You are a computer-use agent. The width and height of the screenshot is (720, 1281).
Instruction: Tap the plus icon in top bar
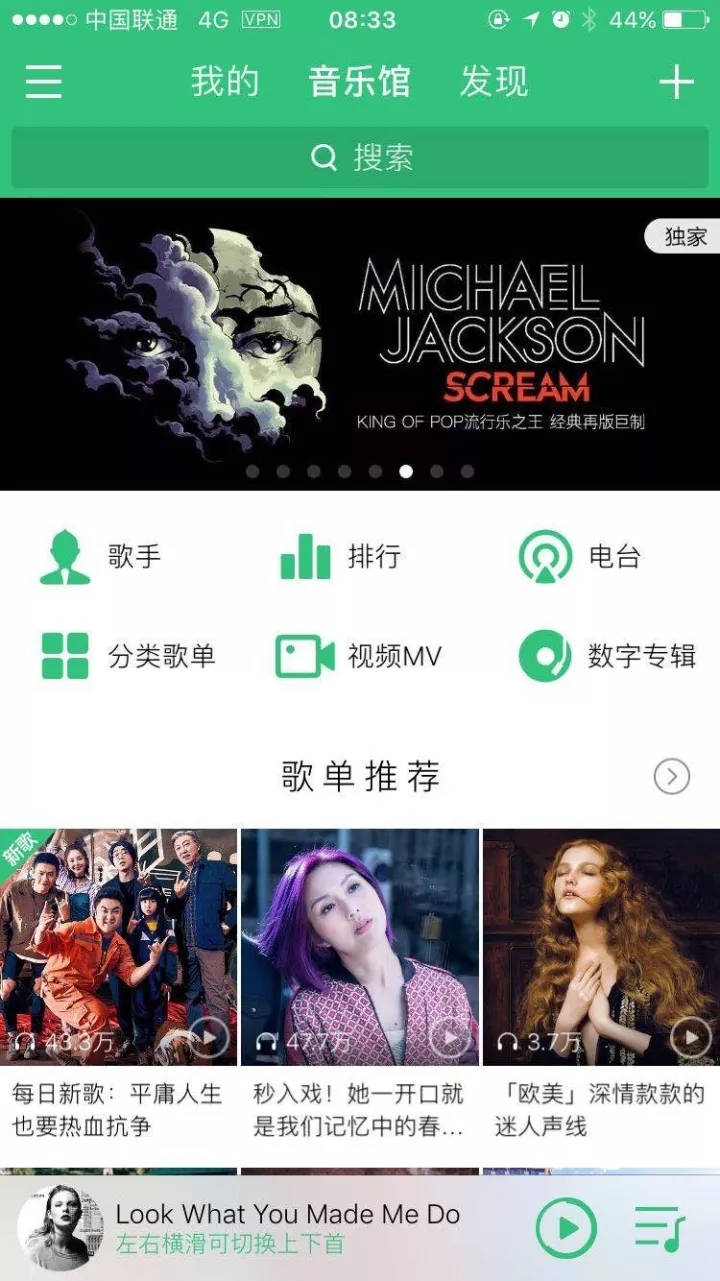[x=676, y=82]
